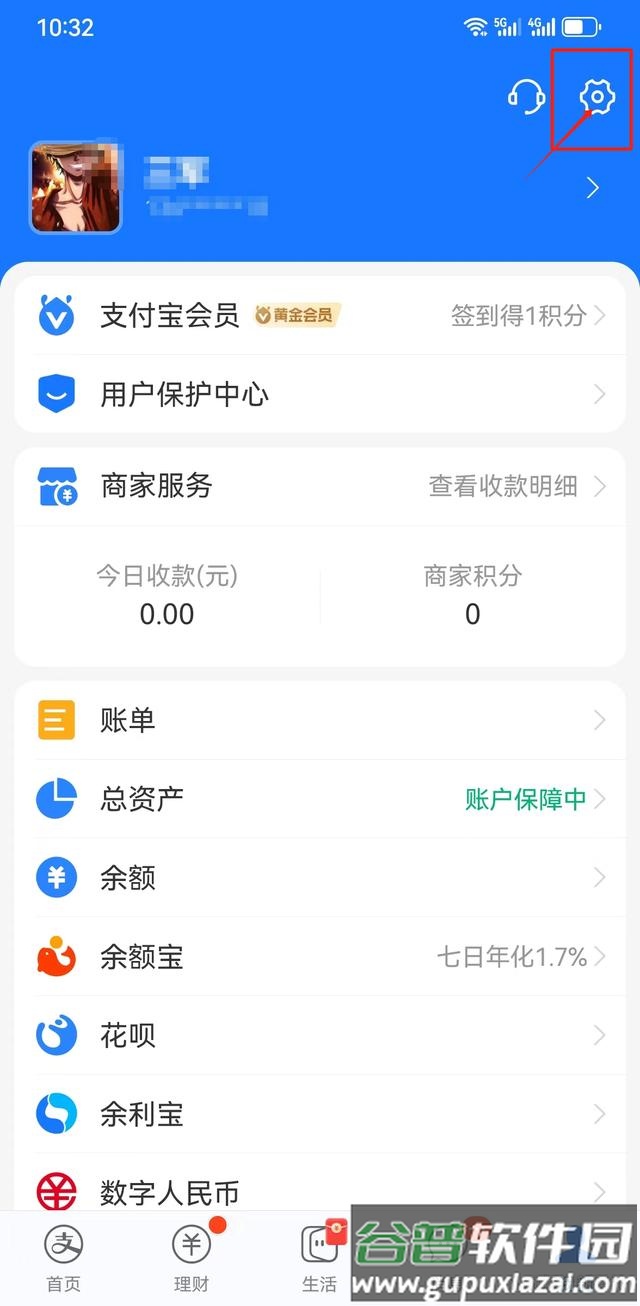Switch to the 首页 tab
The image size is (640, 1306).
point(64,1258)
